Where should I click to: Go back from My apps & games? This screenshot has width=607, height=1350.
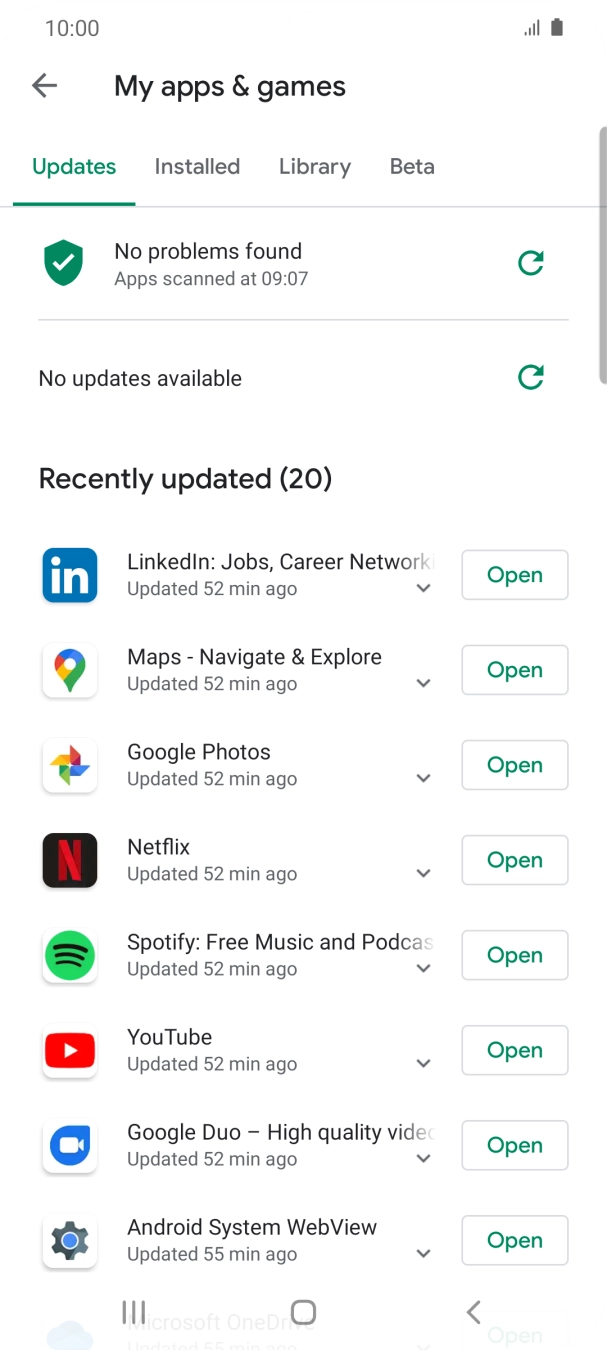44,86
